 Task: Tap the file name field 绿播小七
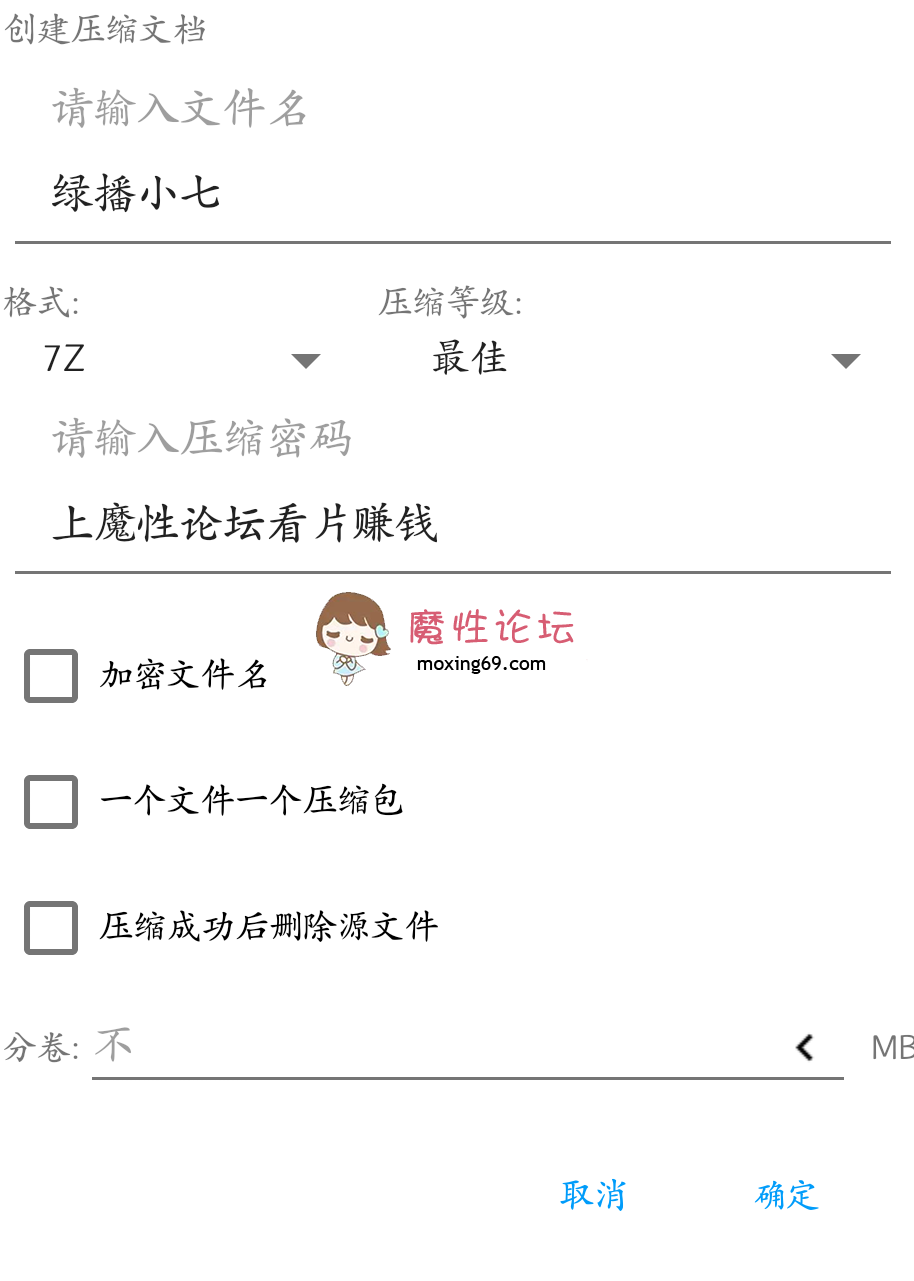(450, 194)
